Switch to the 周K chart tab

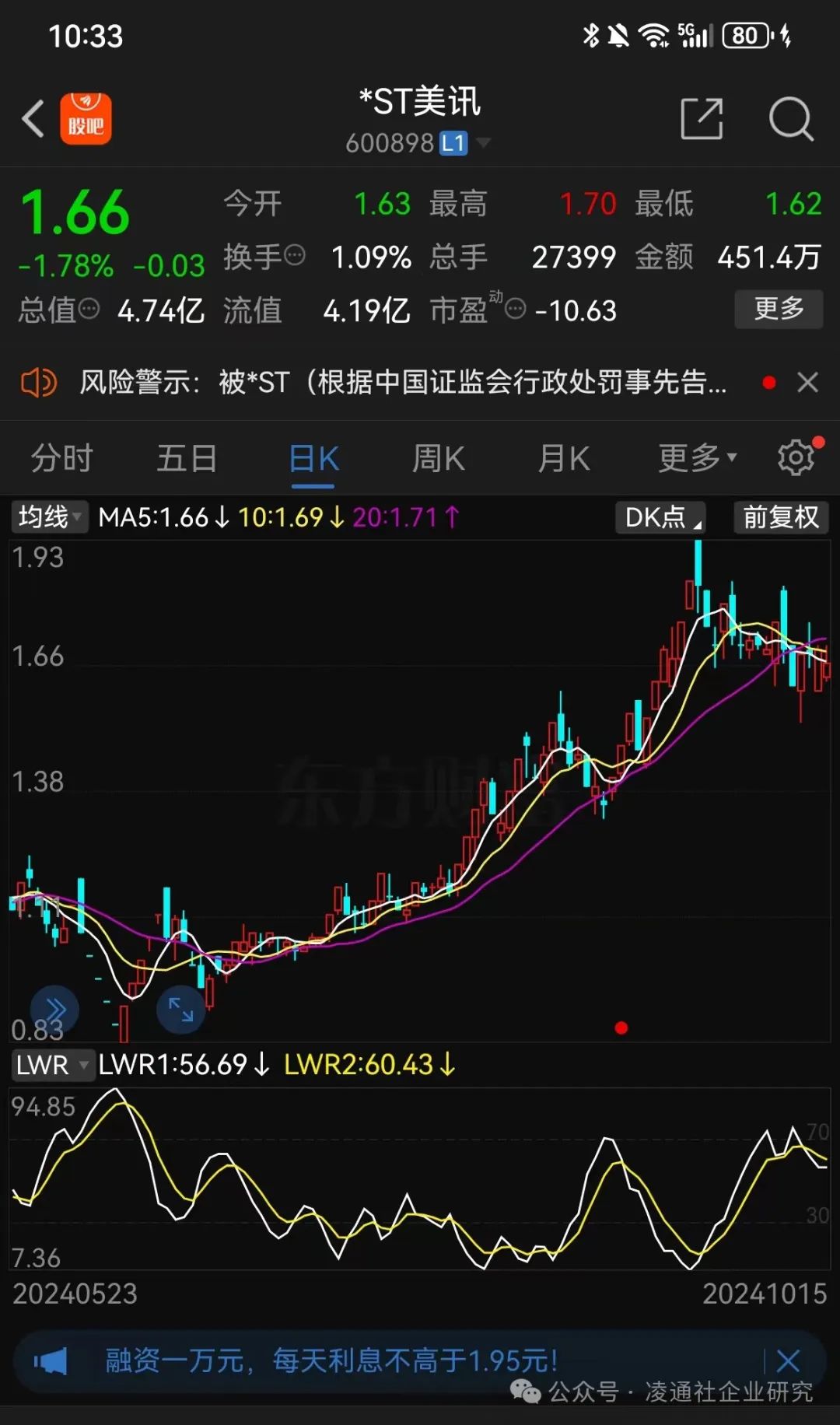click(x=439, y=458)
